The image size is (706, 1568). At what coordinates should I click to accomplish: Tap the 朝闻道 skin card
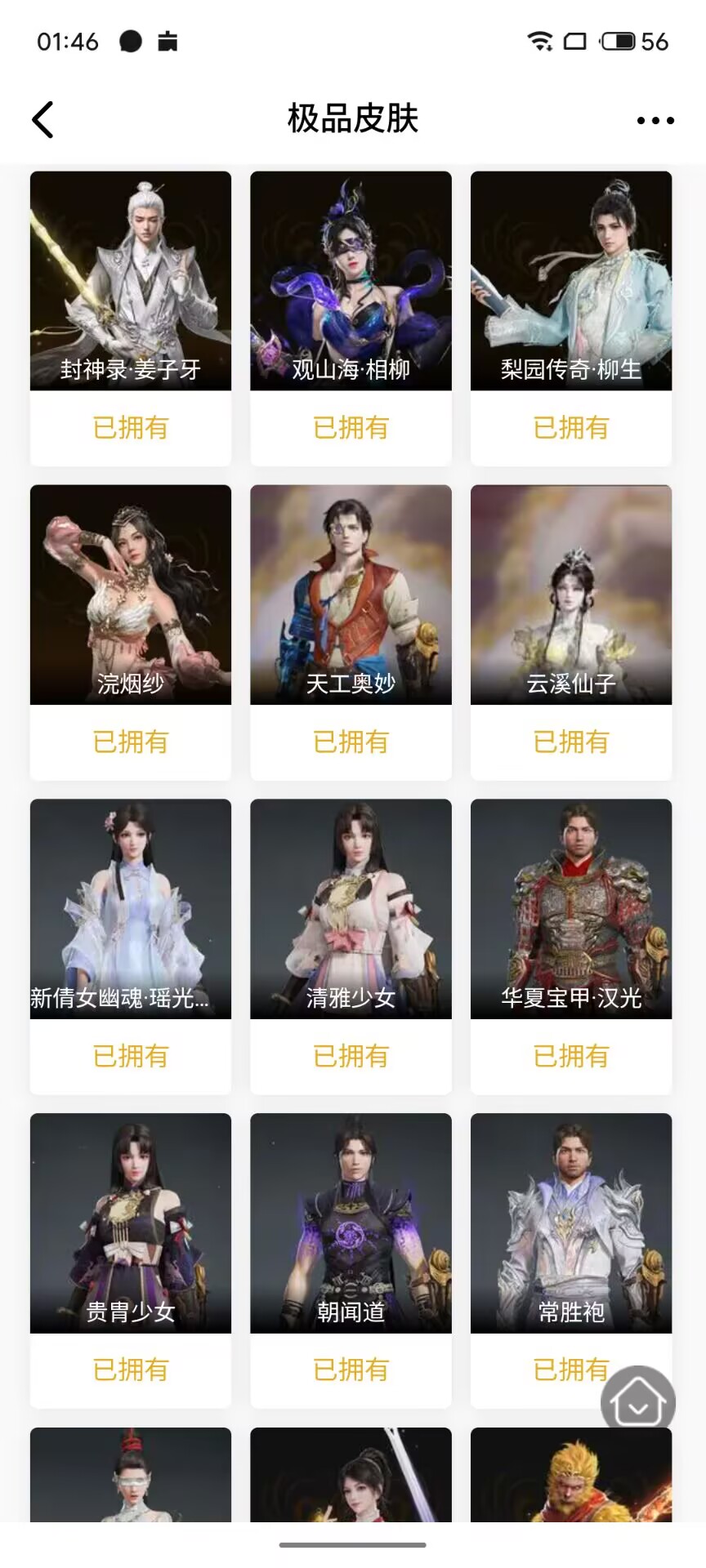pyautogui.click(x=351, y=1223)
